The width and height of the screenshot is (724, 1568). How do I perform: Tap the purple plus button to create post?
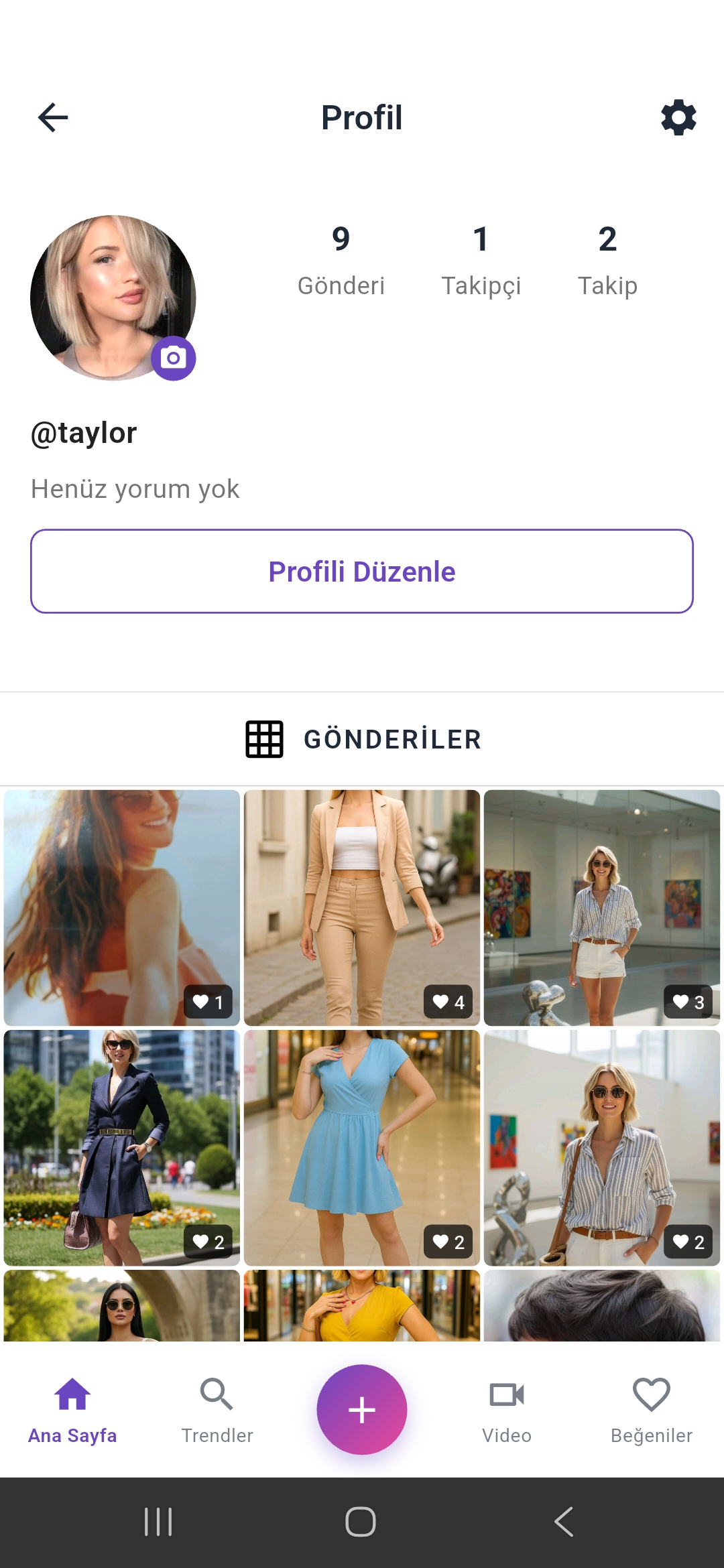point(361,1409)
